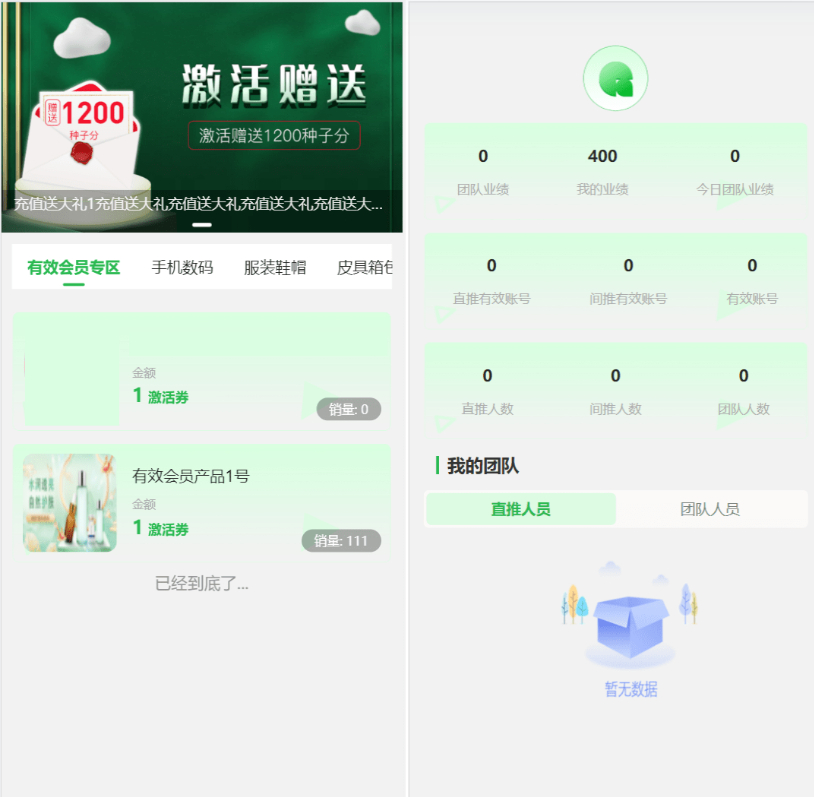
Task: Tap the green profile avatar
Action: pos(615,78)
